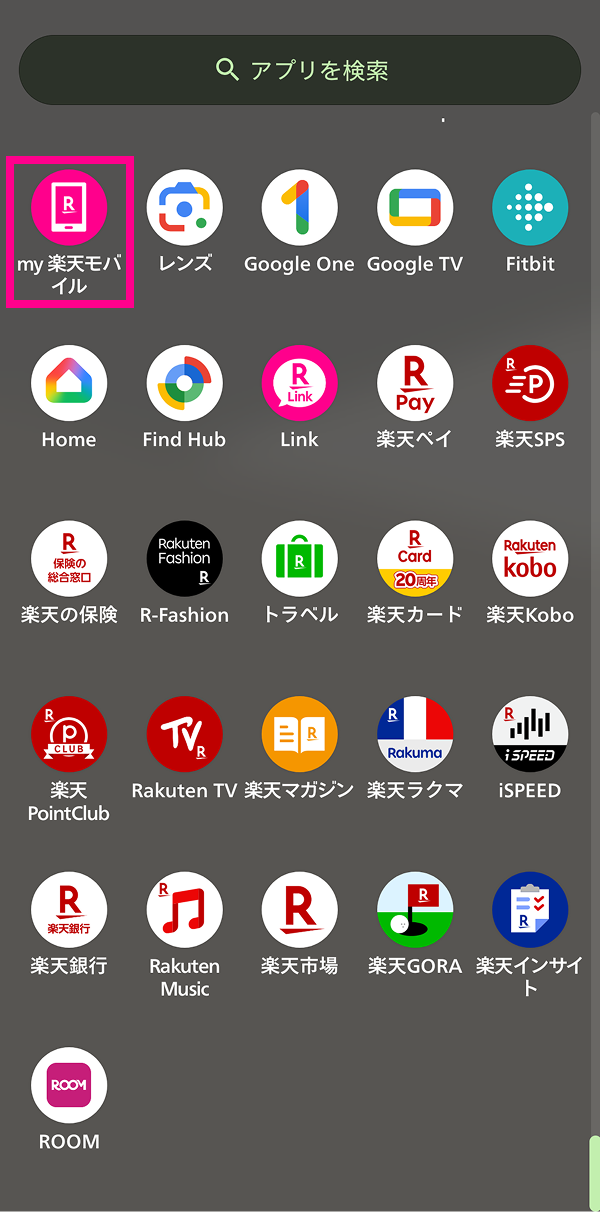Open the トラベル app
Image resolution: width=600 pixels, height=1212 pixels.
pyautogui.click(x=300, y=559)
